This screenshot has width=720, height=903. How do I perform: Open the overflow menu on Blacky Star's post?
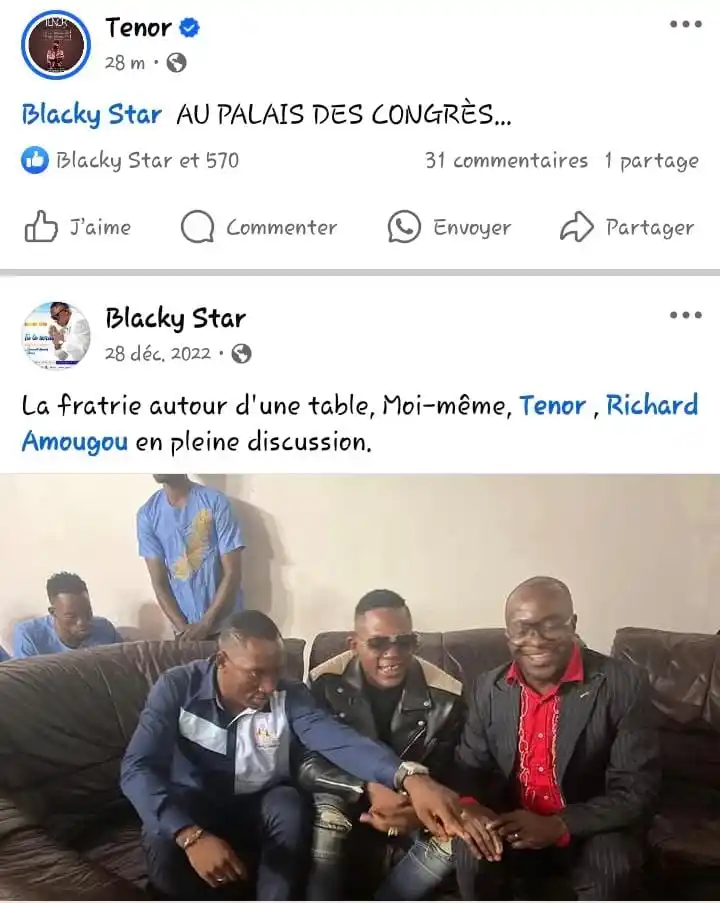point(685,316)
